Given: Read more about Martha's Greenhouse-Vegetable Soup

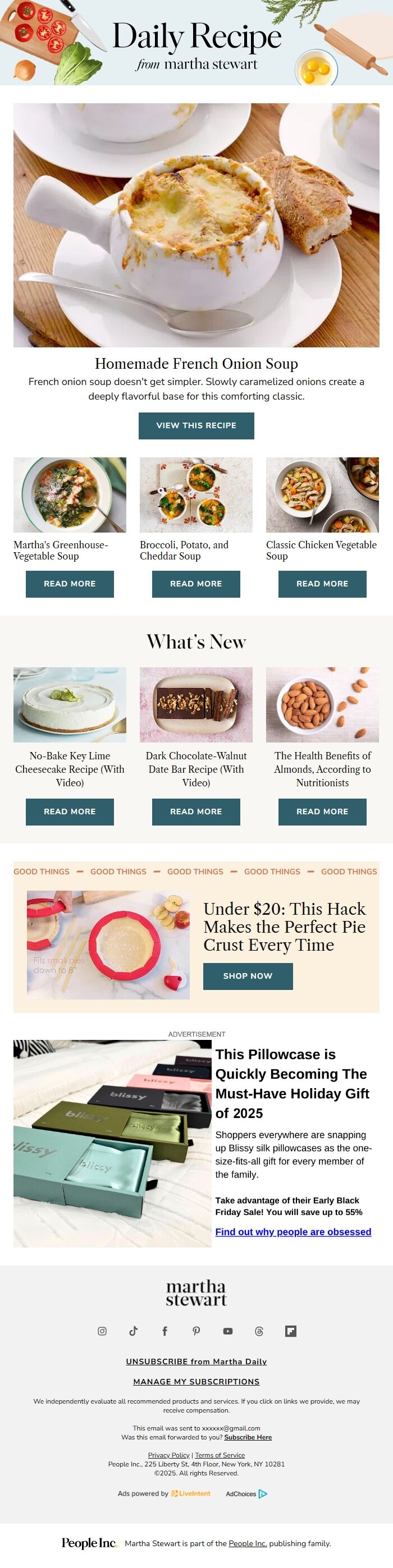Looking at the screenshot, I should (x=70, y=584).
